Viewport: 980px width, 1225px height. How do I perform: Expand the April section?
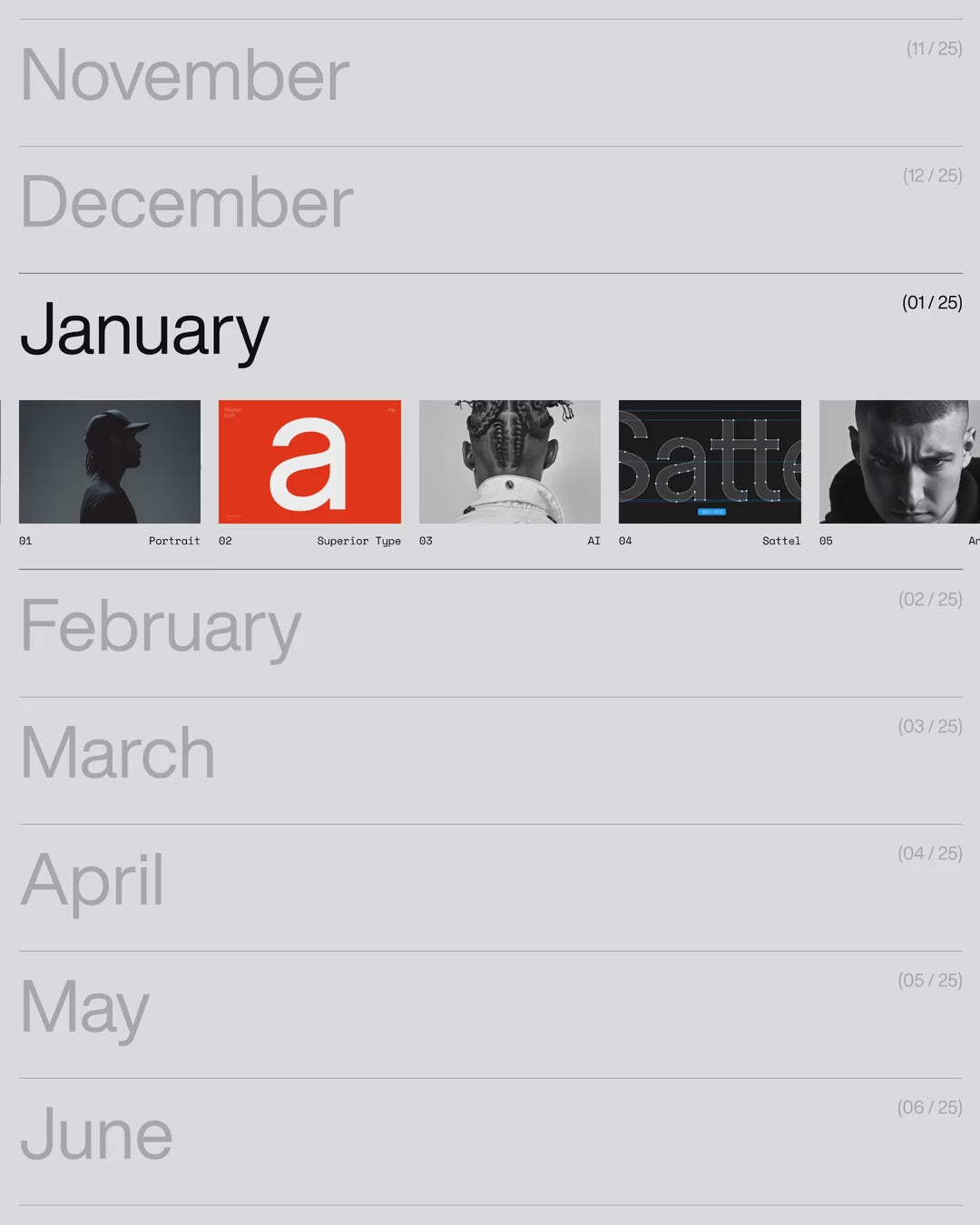tap(93, 881)
